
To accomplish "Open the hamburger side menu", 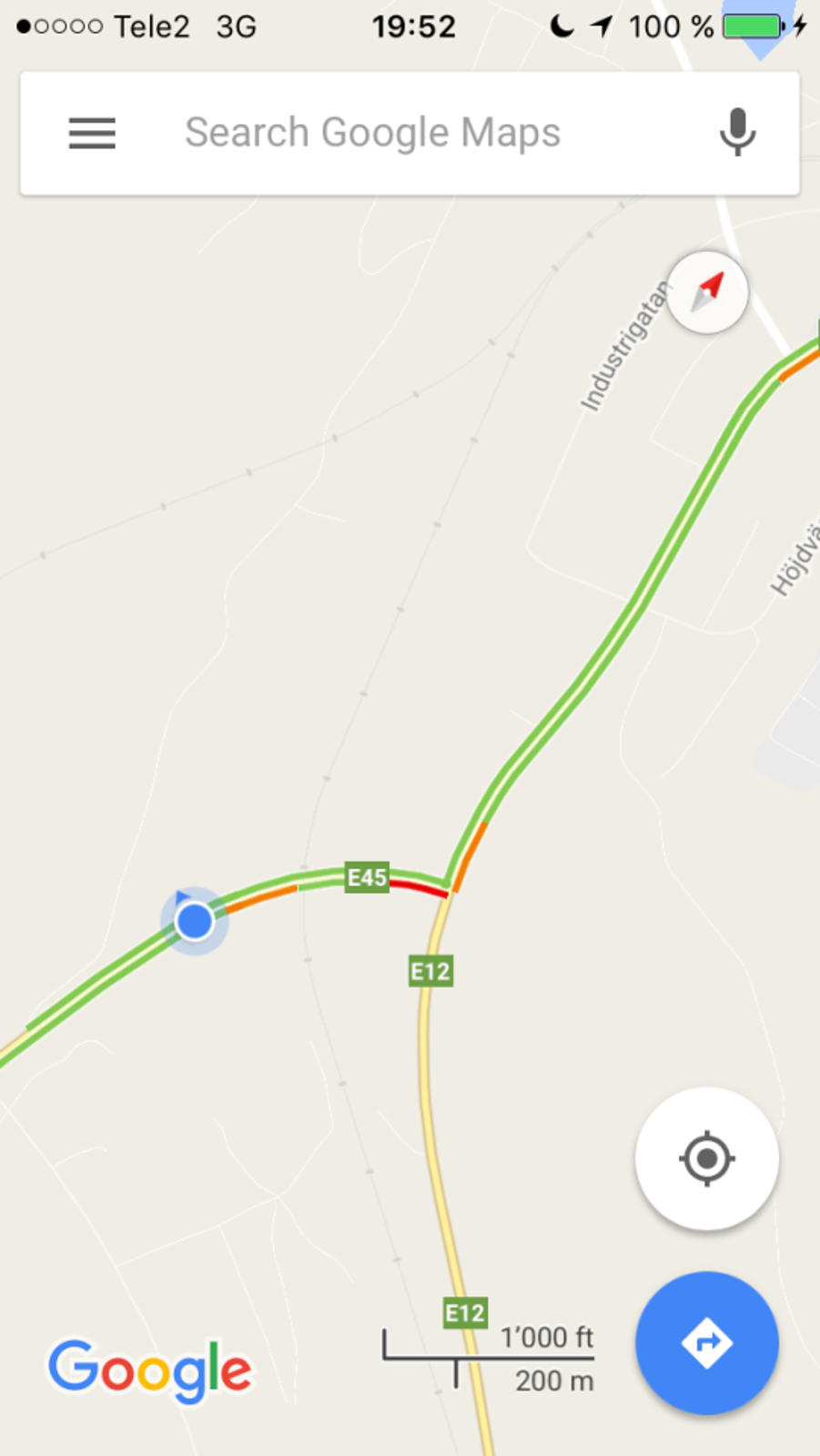I will [92, 133].
